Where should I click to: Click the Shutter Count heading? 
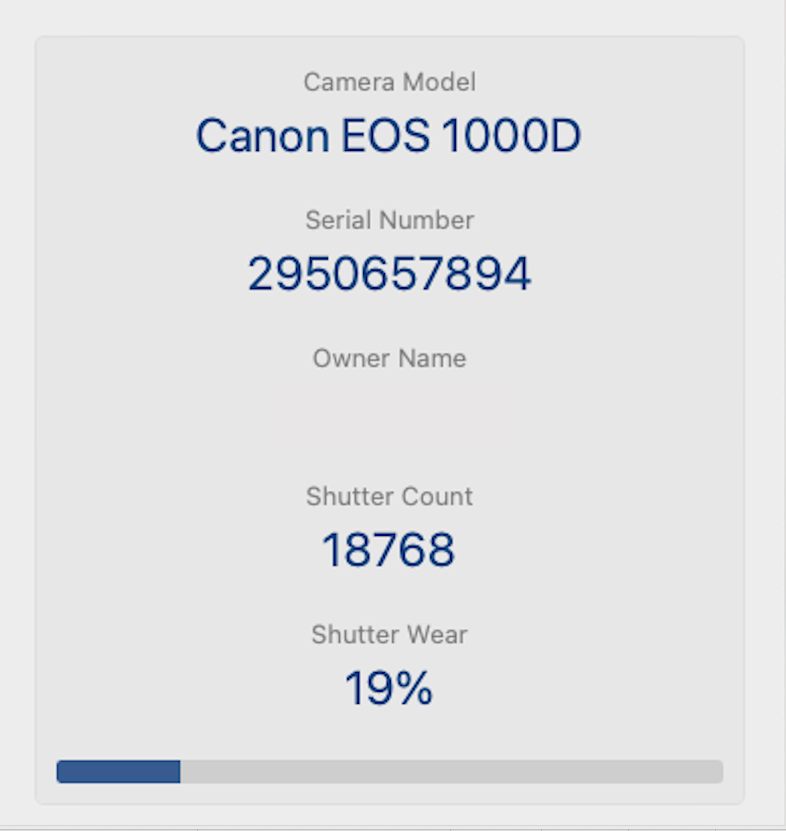[389, 496]
